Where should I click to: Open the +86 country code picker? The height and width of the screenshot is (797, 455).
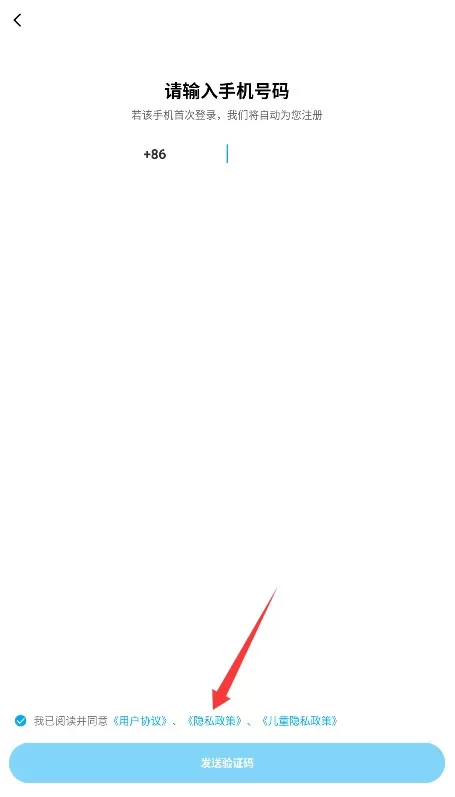(155, 155)
